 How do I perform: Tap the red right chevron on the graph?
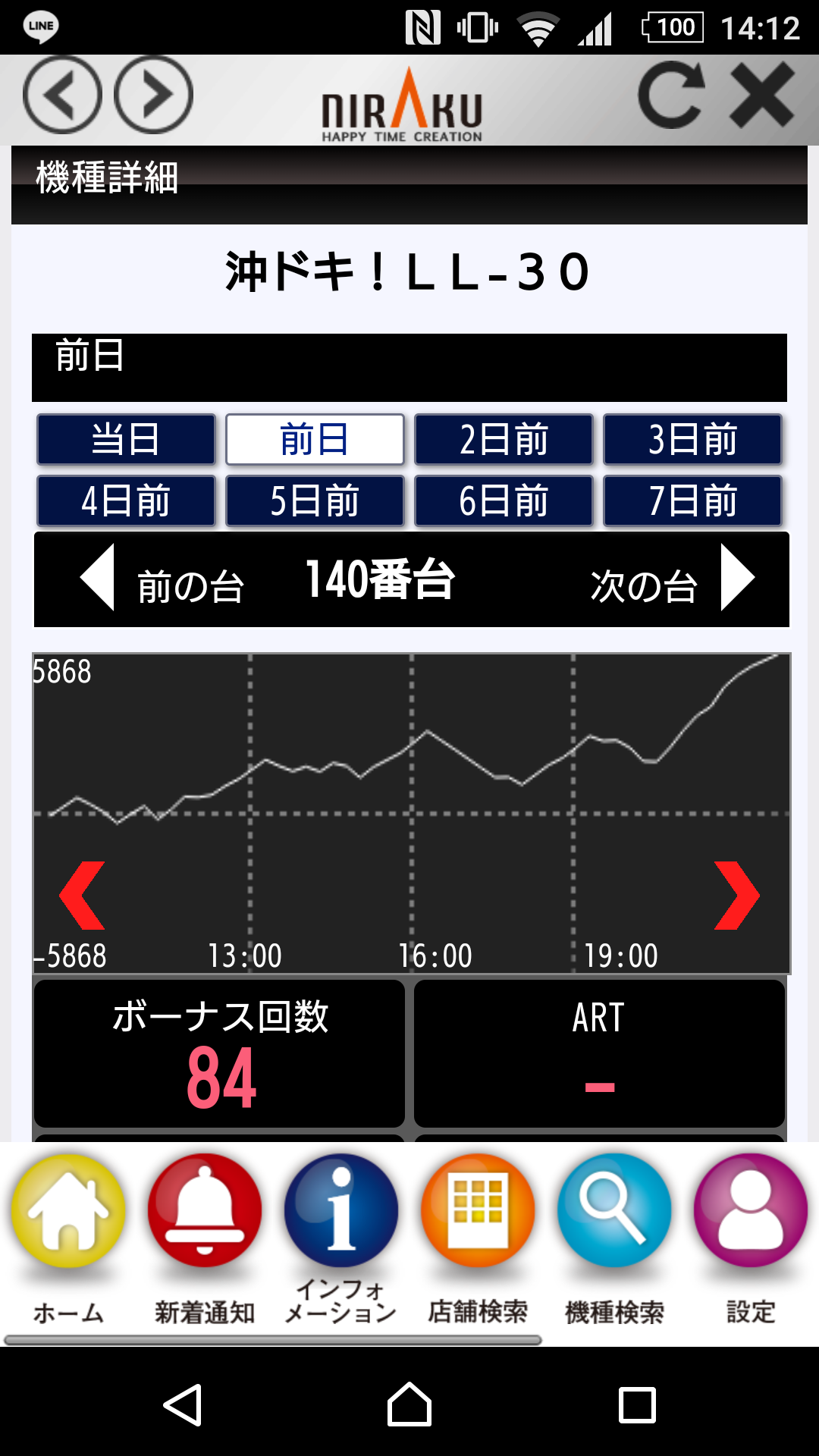point(736,896)
